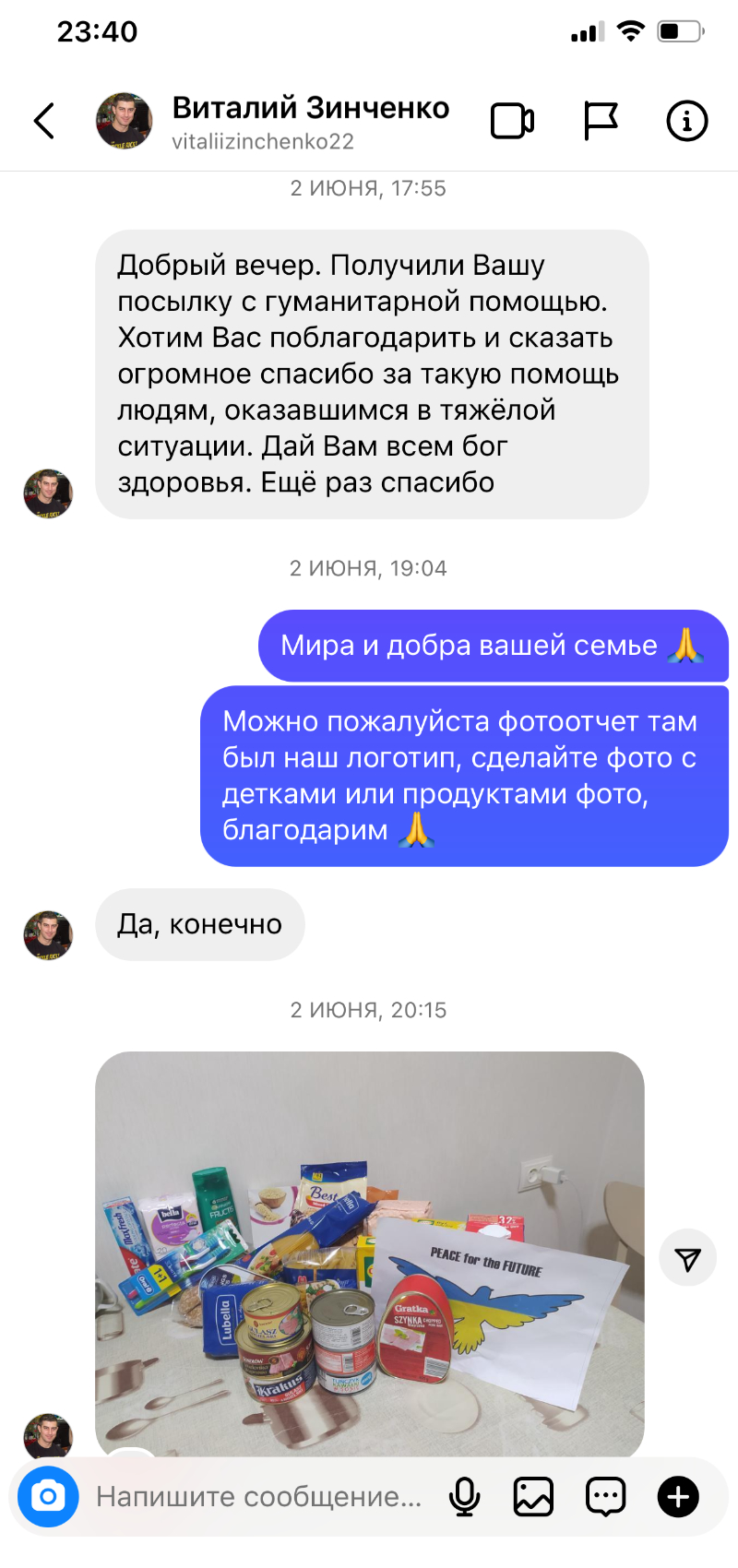738x1568 pixels.
Task: Focus the message input field
Action: (x=258, y=1496)
